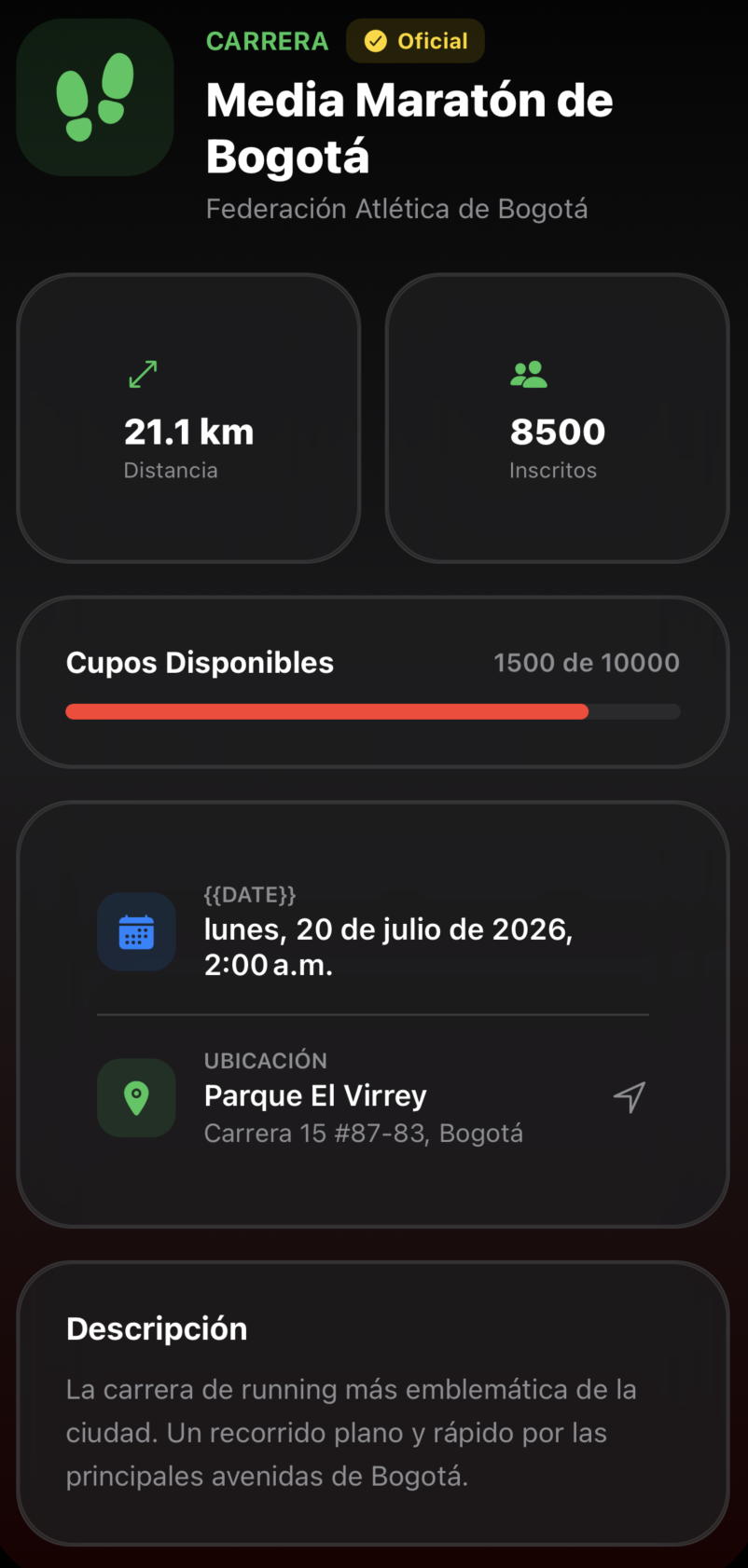Select the UBICACIÓN section header
Screen dimensions: 748x1568
266,1060
